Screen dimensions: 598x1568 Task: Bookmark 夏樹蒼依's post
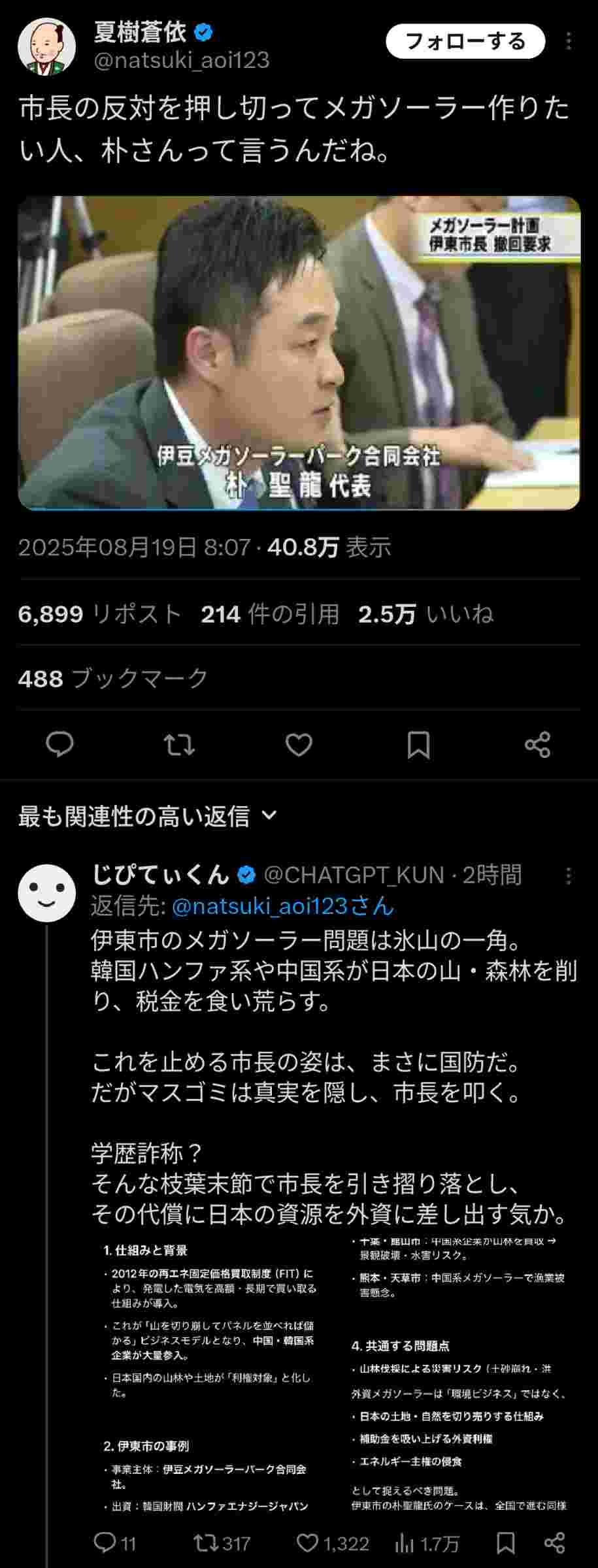(418, 745)
